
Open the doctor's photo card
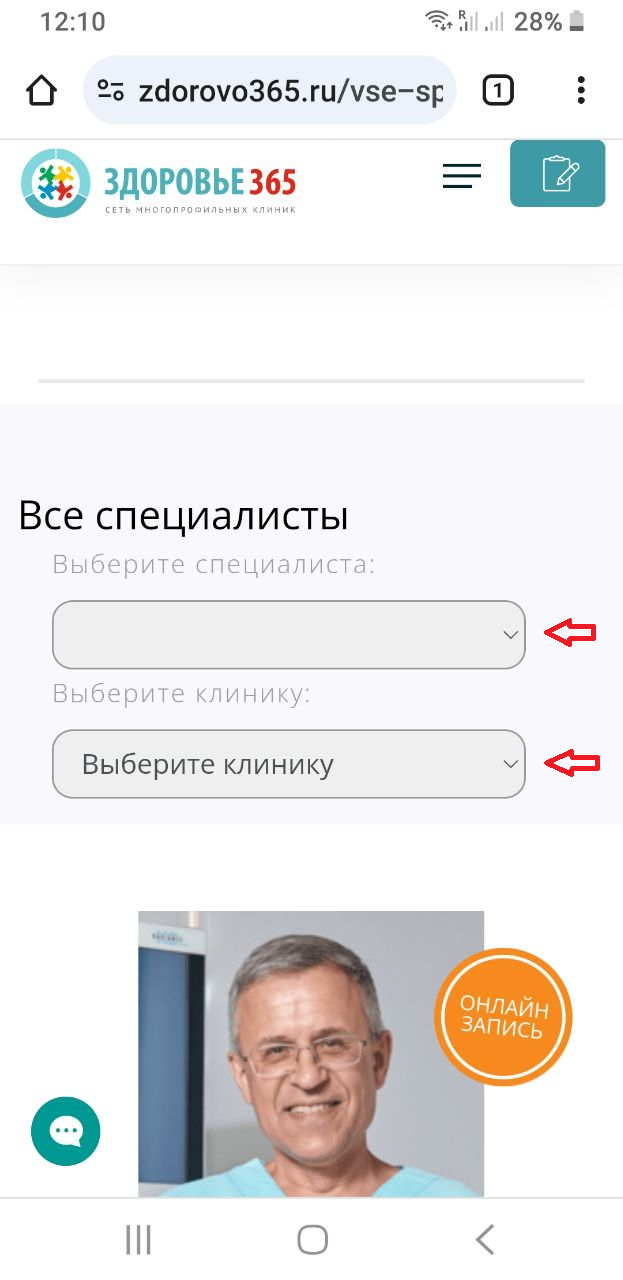(310, 1060)
